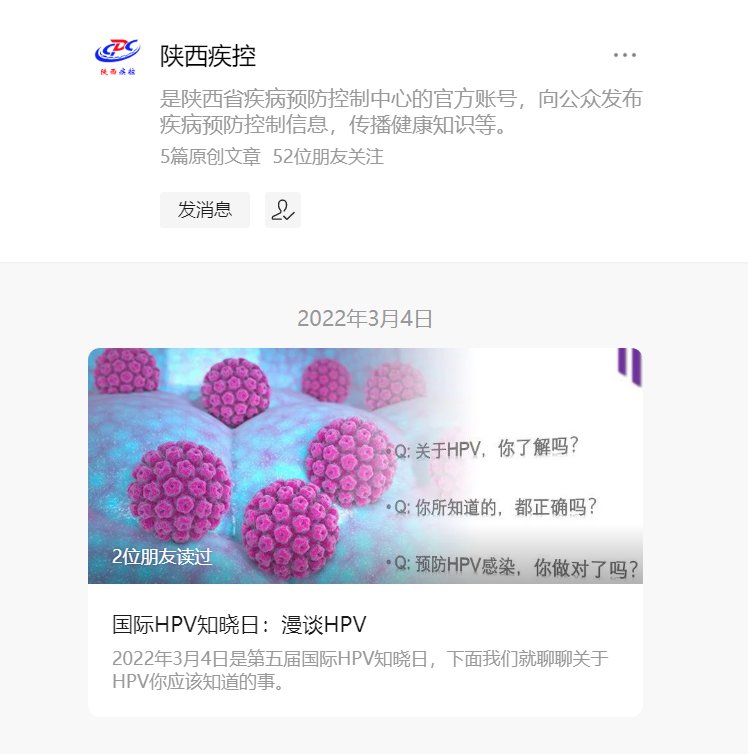
Task: Tap the 发消息 button
Action: (x=205, y=210)
